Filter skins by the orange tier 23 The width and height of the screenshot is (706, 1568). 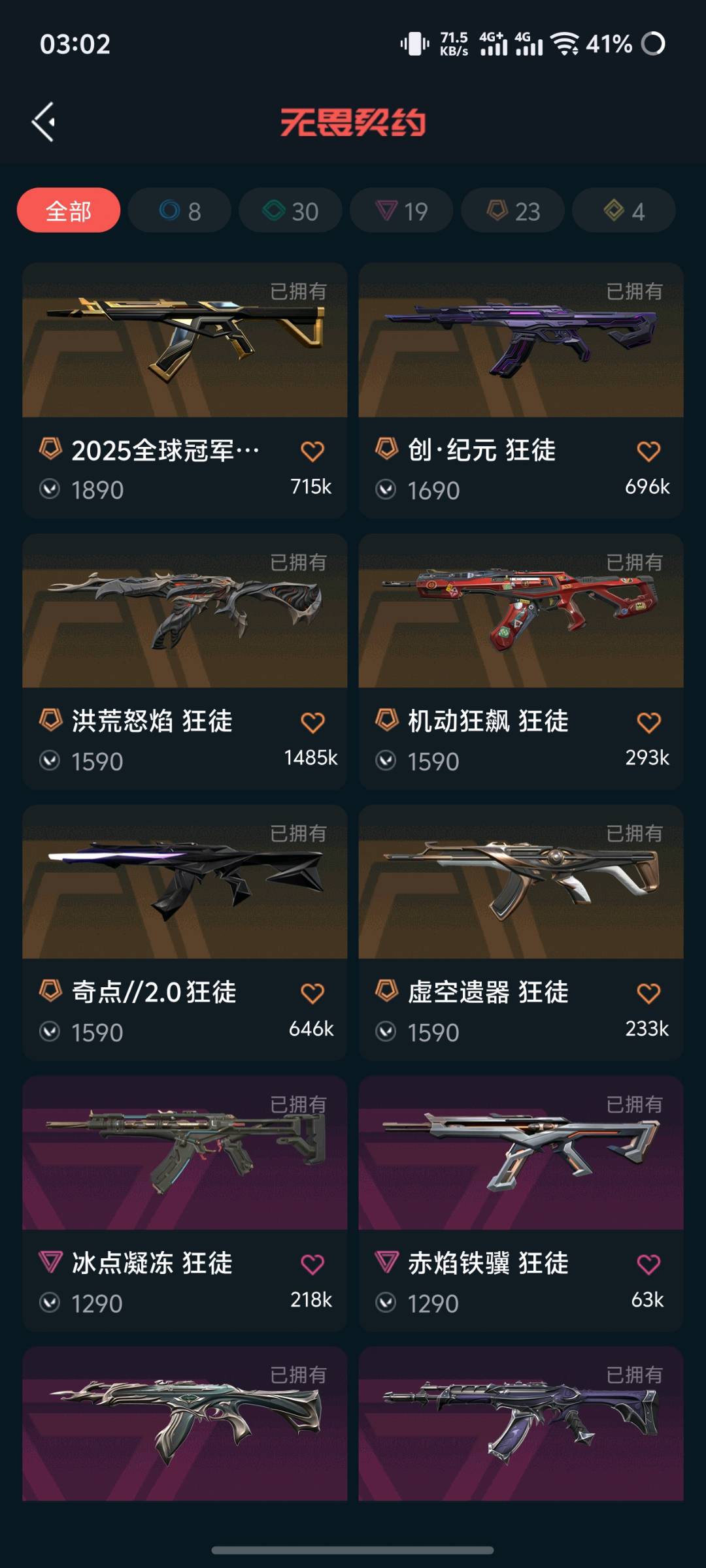pos(513,210)
